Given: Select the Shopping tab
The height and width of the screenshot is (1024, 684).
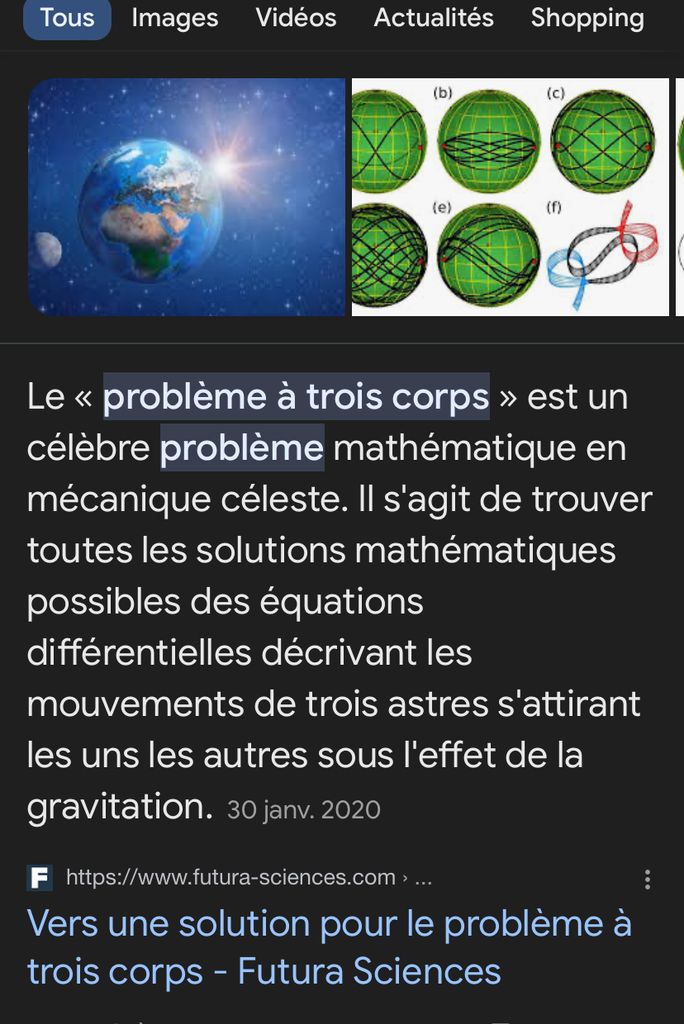Looking at the screenshot, I should point(587,18).
